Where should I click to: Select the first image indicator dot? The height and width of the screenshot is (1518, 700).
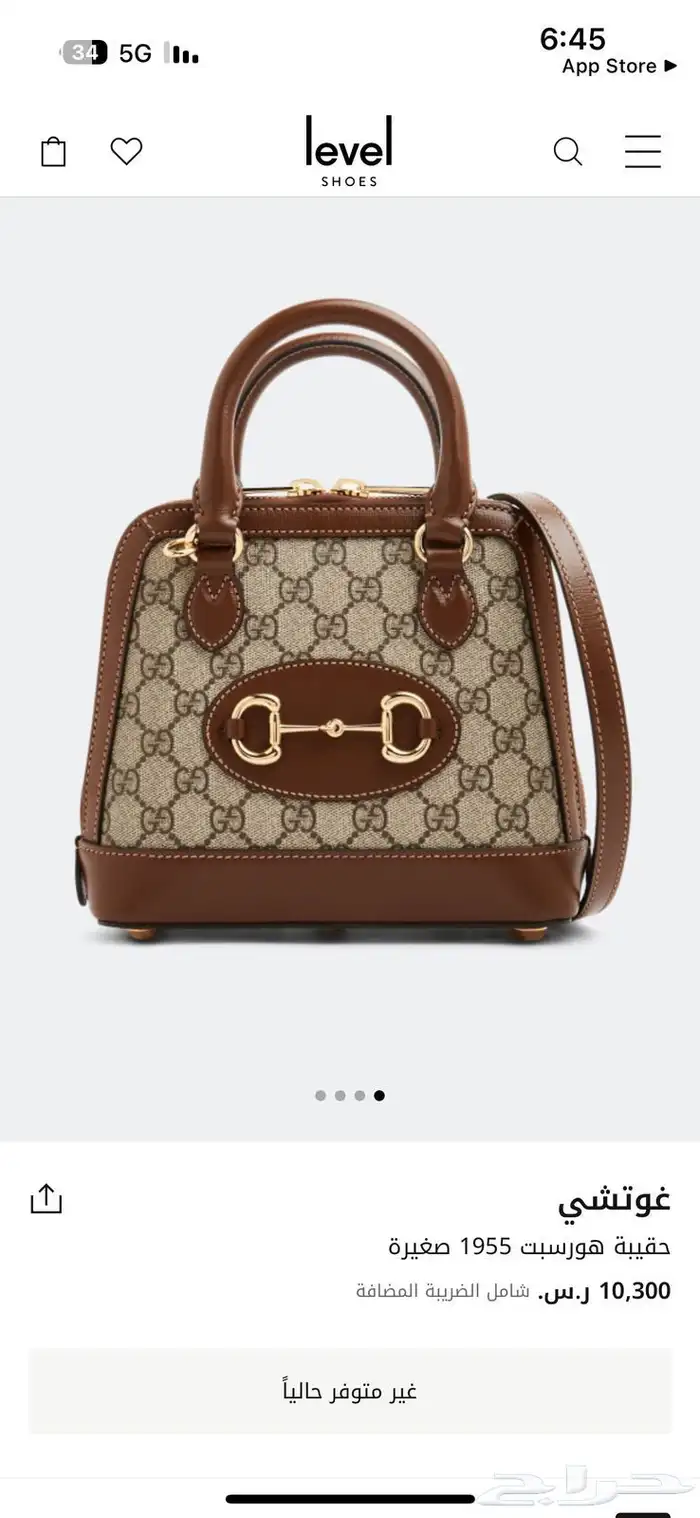click(320, 1095)
